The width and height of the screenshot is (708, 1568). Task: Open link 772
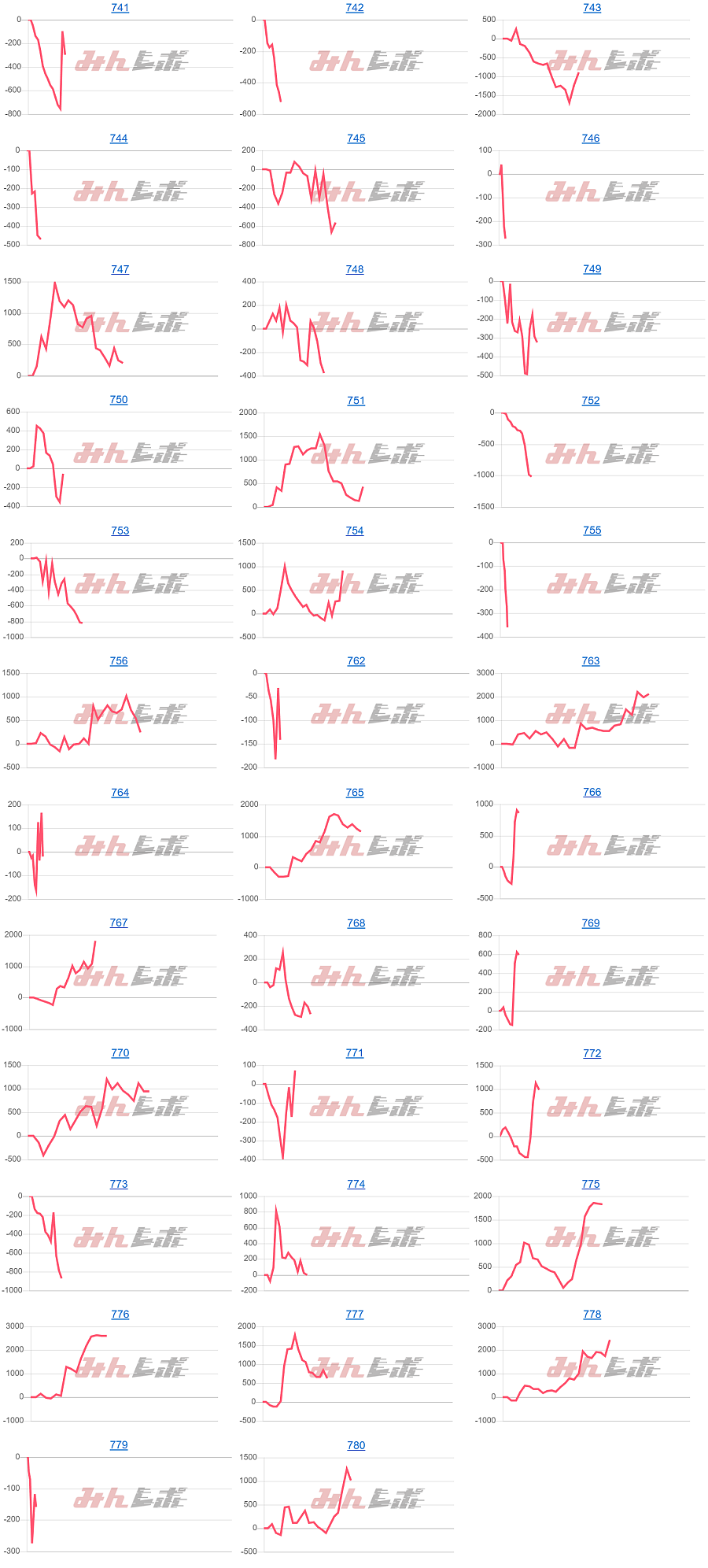pyautogui.click(x=592, y=1053)
